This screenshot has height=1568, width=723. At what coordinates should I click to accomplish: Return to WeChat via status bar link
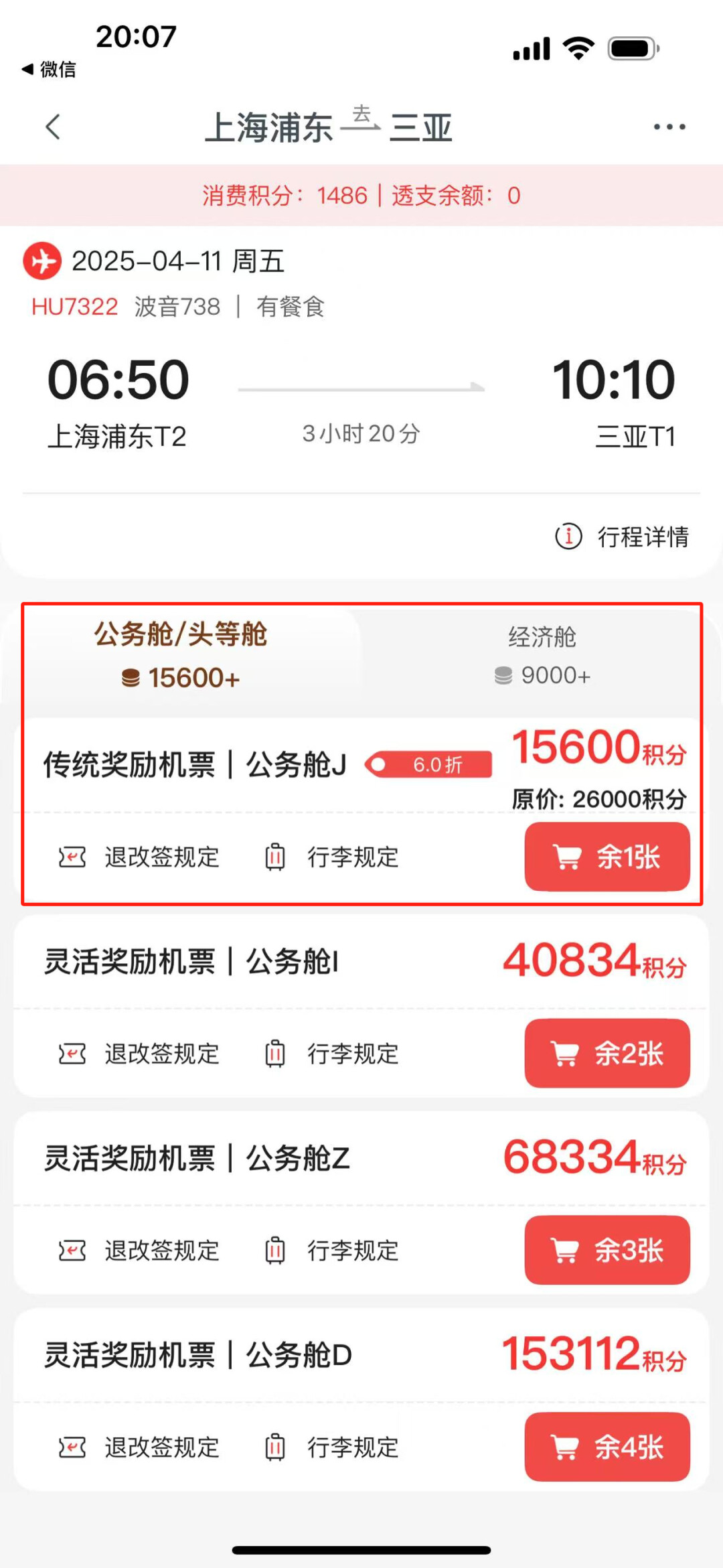coord(50,69)
